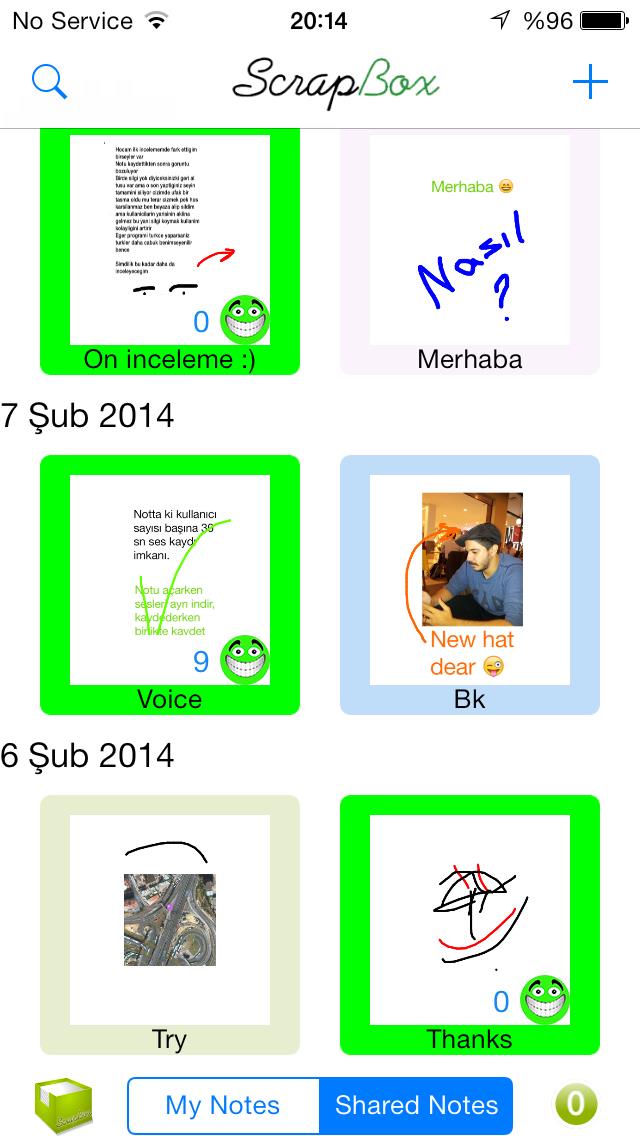This screenshot has height=1136, width=640.
Task: Open the Merhaba note
Action: coord(470,250)
